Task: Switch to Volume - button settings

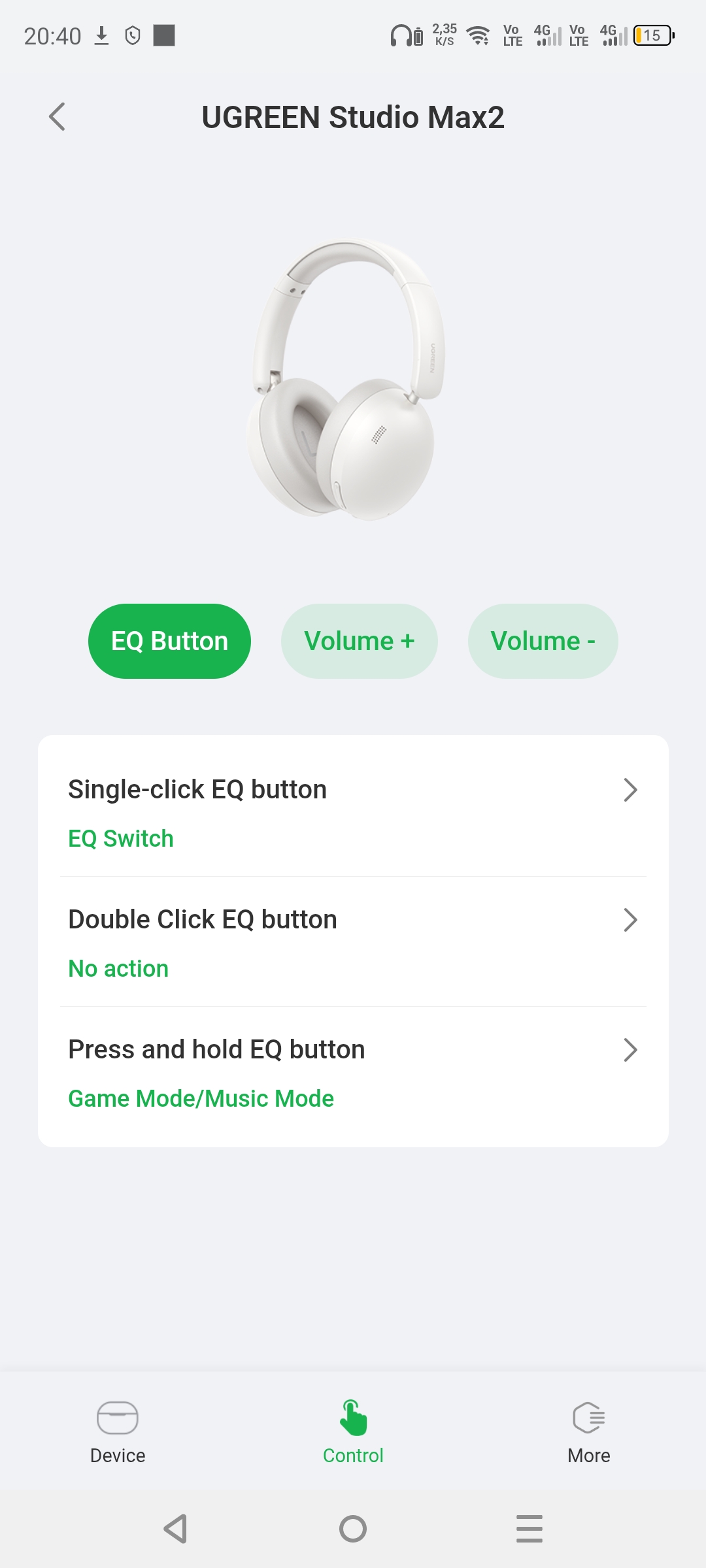Action: [543, 641]
